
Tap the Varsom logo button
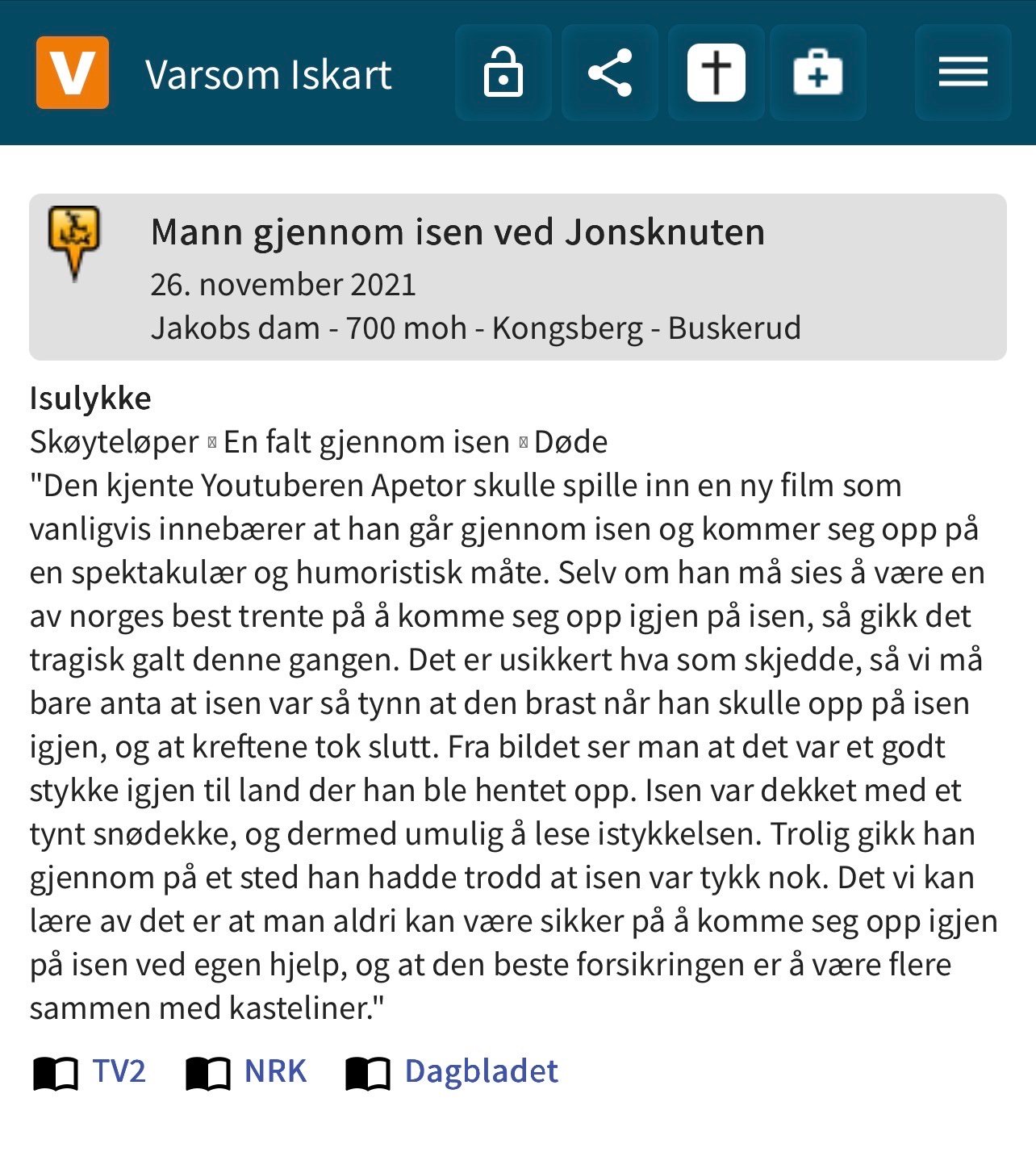coord(73,73)
